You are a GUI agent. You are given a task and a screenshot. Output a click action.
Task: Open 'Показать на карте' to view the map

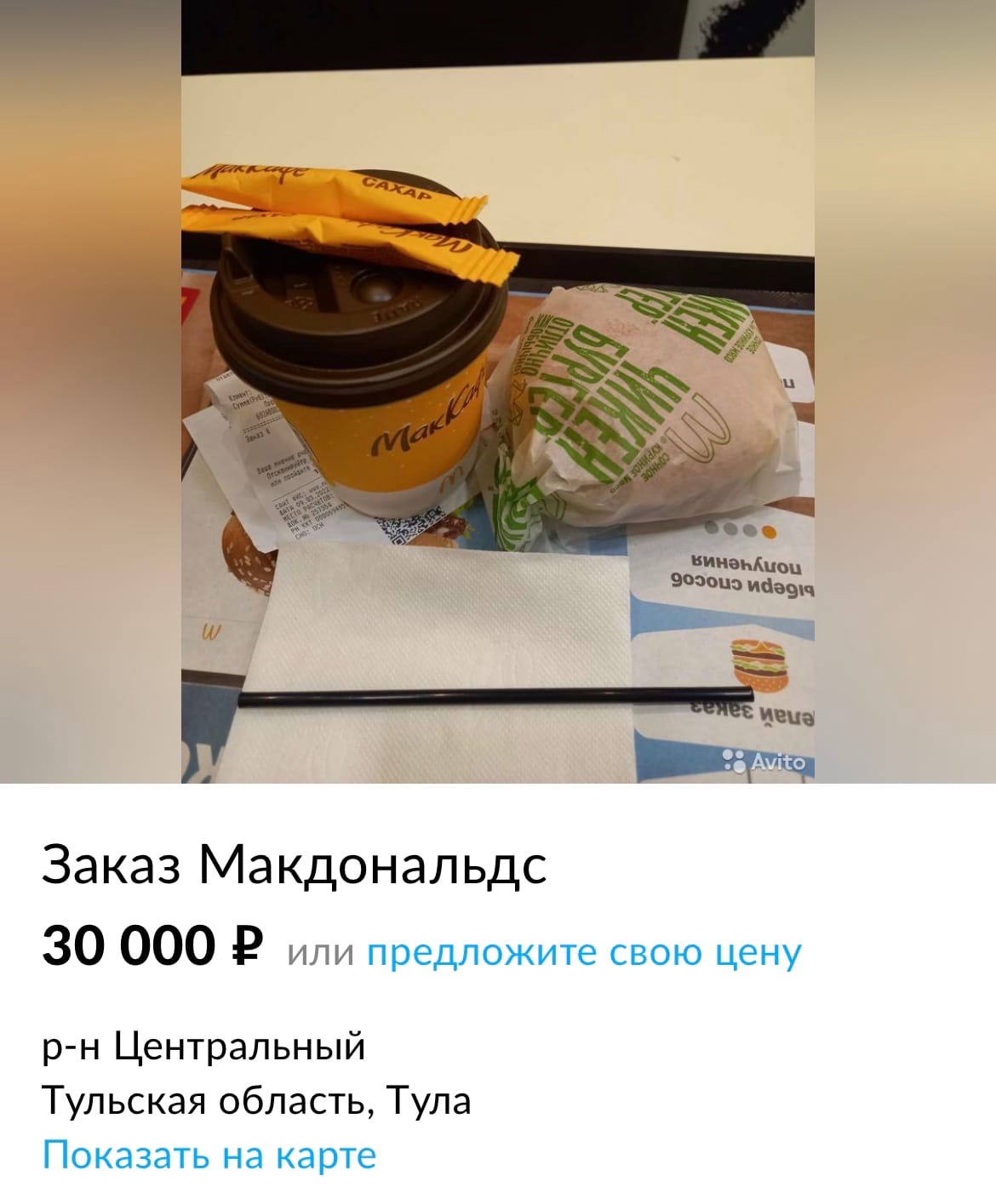[209, 1155]
